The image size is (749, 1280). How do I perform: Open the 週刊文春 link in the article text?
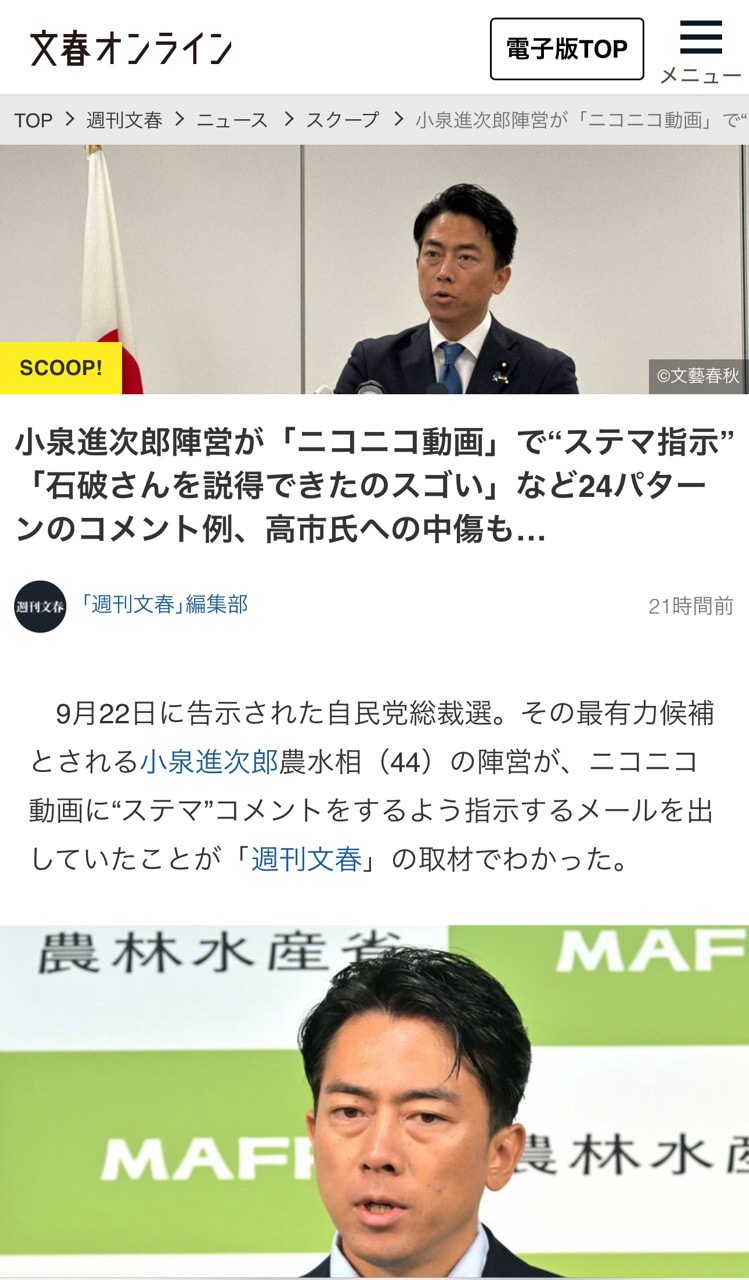point(306,859)
